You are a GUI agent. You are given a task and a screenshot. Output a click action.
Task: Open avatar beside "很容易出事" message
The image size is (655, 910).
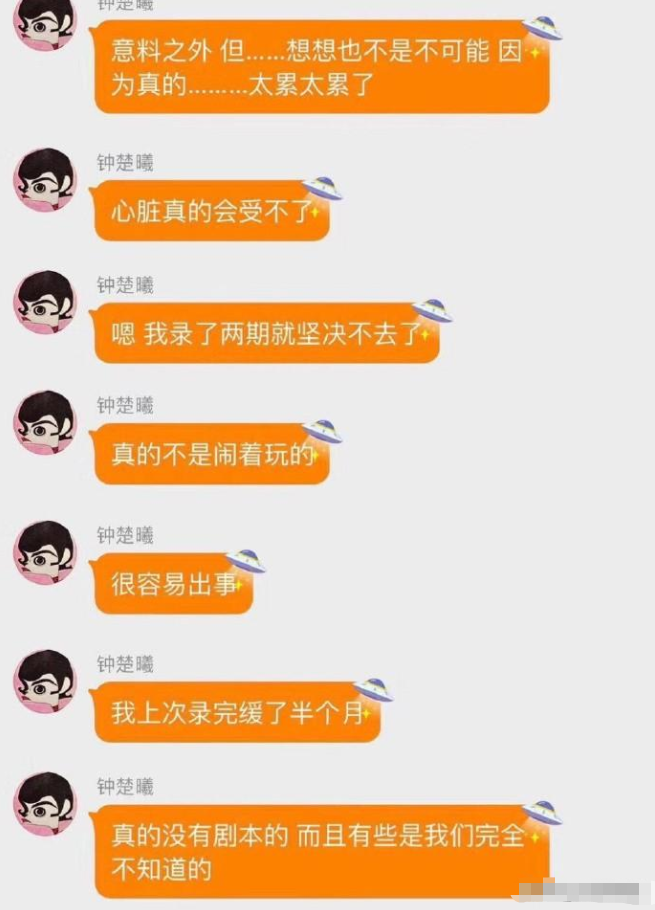pyautogui.click(x=45, y=553)
